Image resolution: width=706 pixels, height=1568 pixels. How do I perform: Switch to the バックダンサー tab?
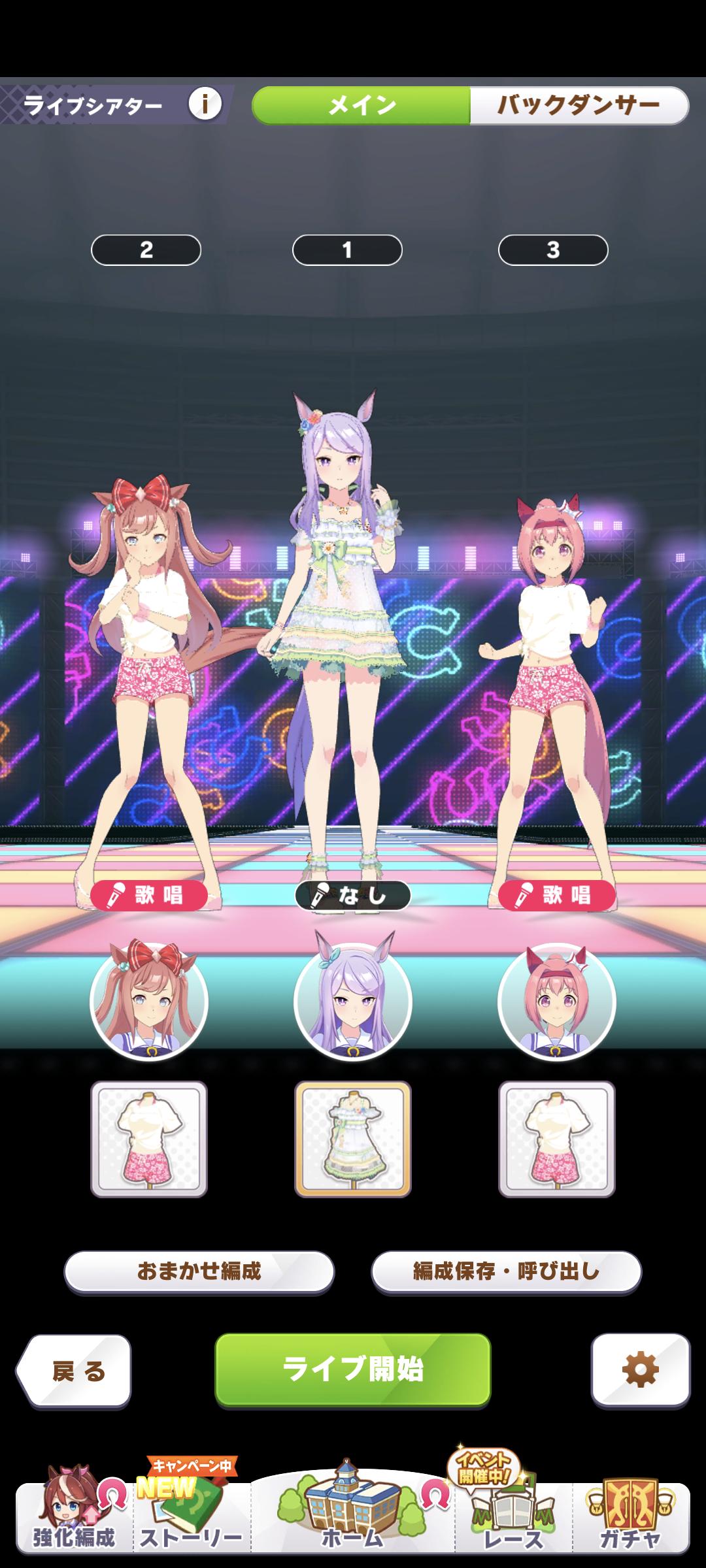579,105
